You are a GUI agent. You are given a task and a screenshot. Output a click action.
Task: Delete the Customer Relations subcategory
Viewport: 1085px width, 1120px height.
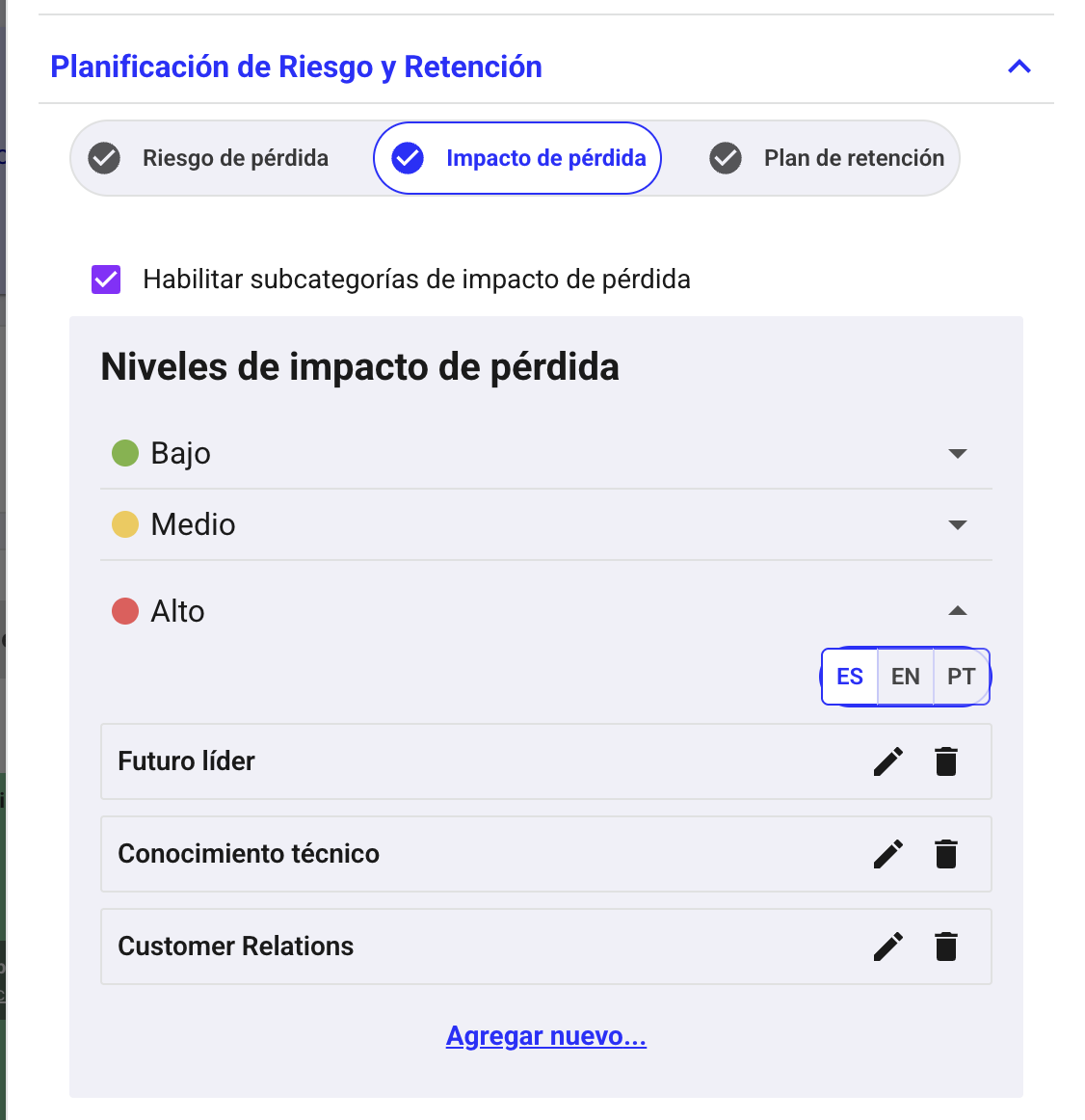(x=946, y=947)
